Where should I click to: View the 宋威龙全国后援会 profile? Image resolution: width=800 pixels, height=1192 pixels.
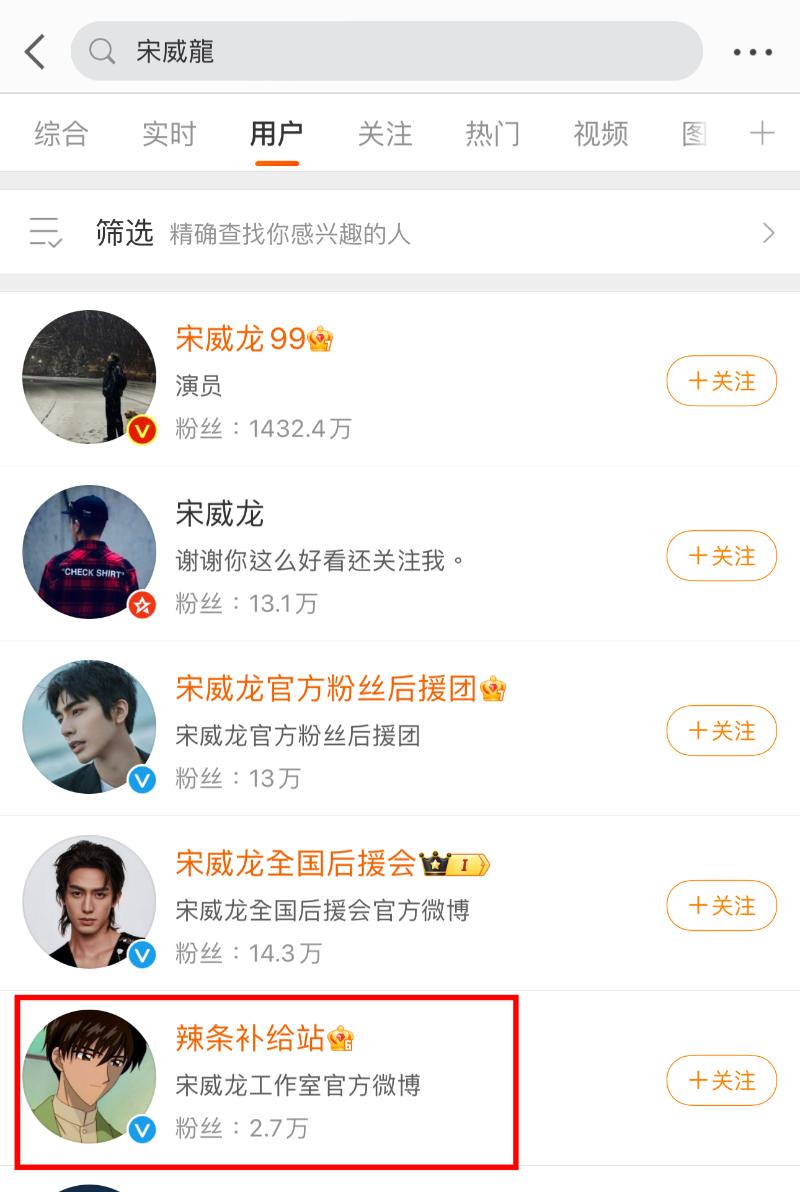(x=295, y=864)
